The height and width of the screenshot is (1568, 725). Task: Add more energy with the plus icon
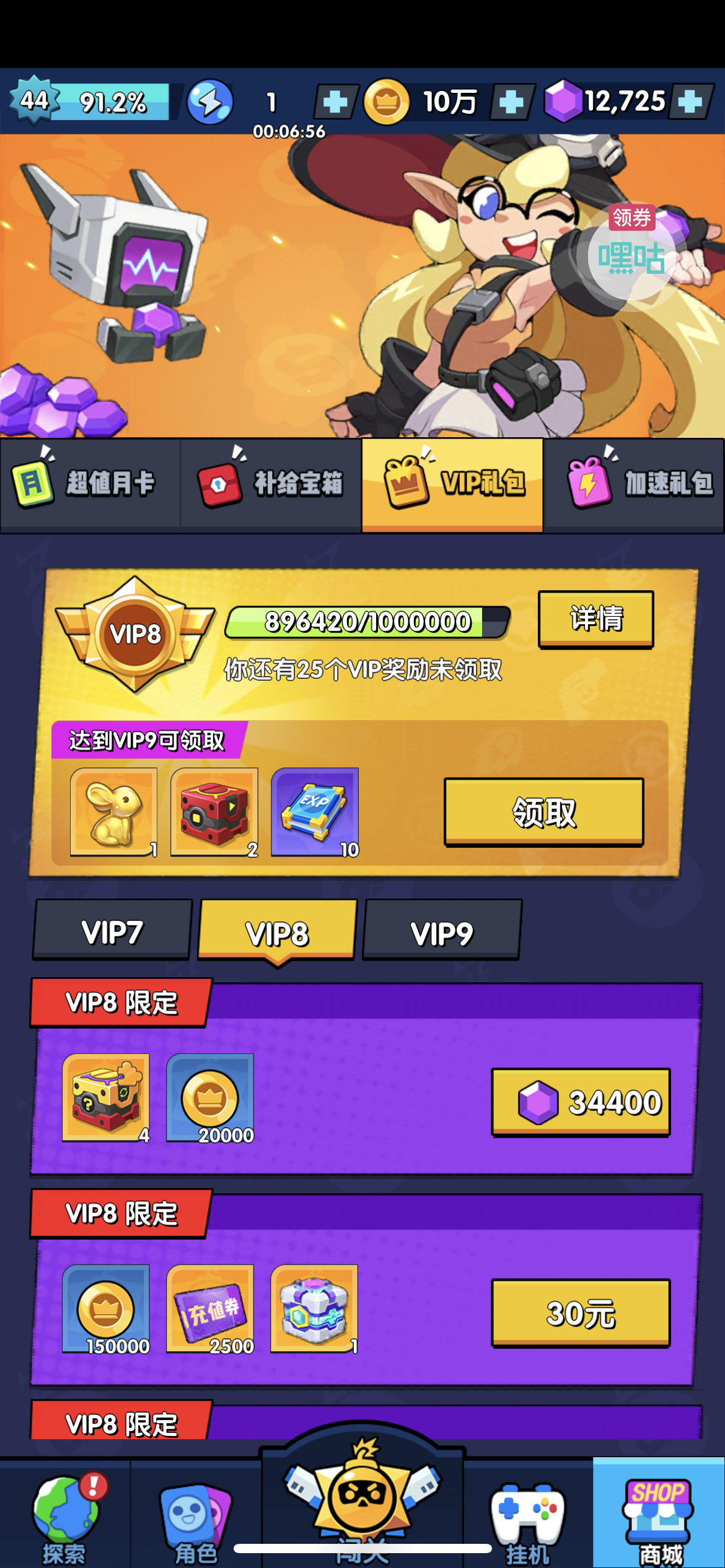pos(336,102)
